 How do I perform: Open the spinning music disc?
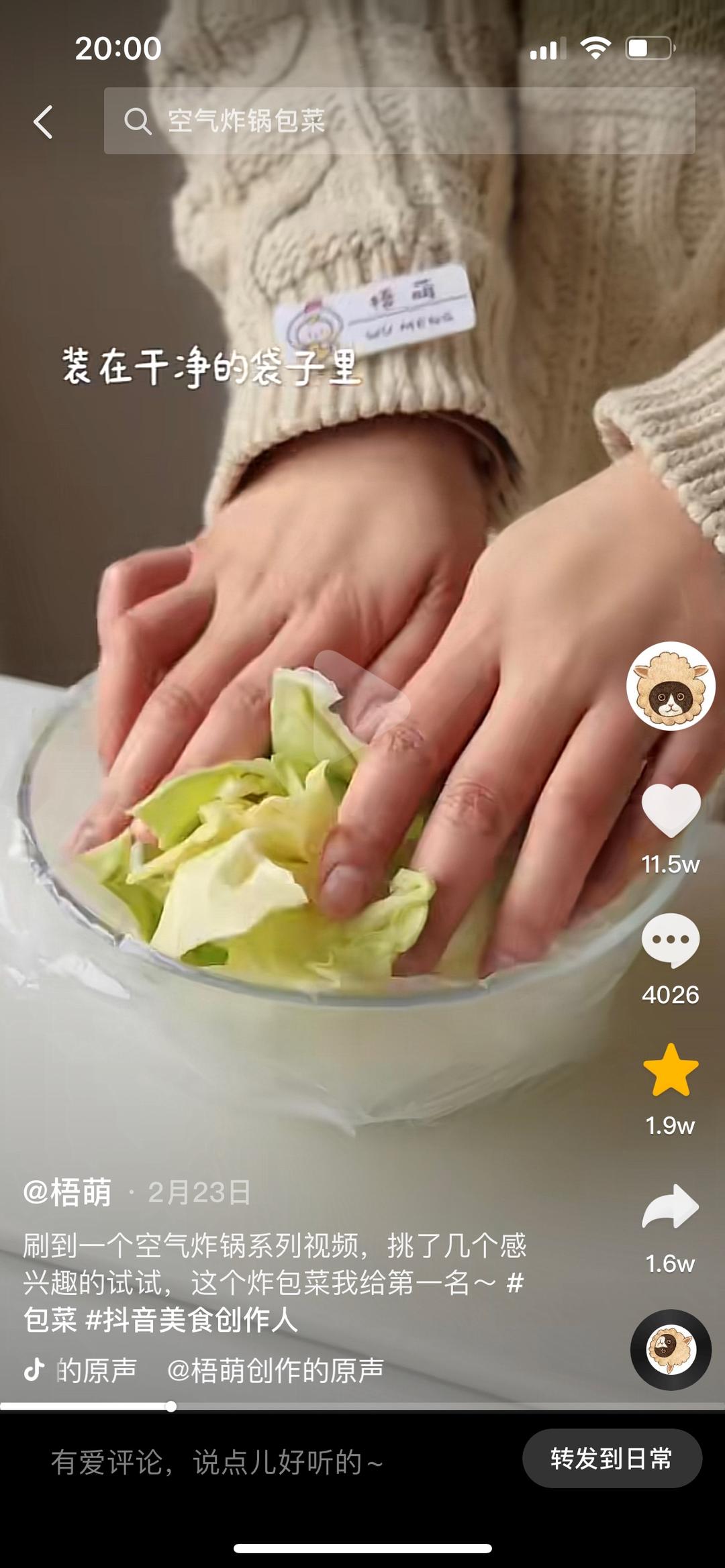coord(671,1349)
